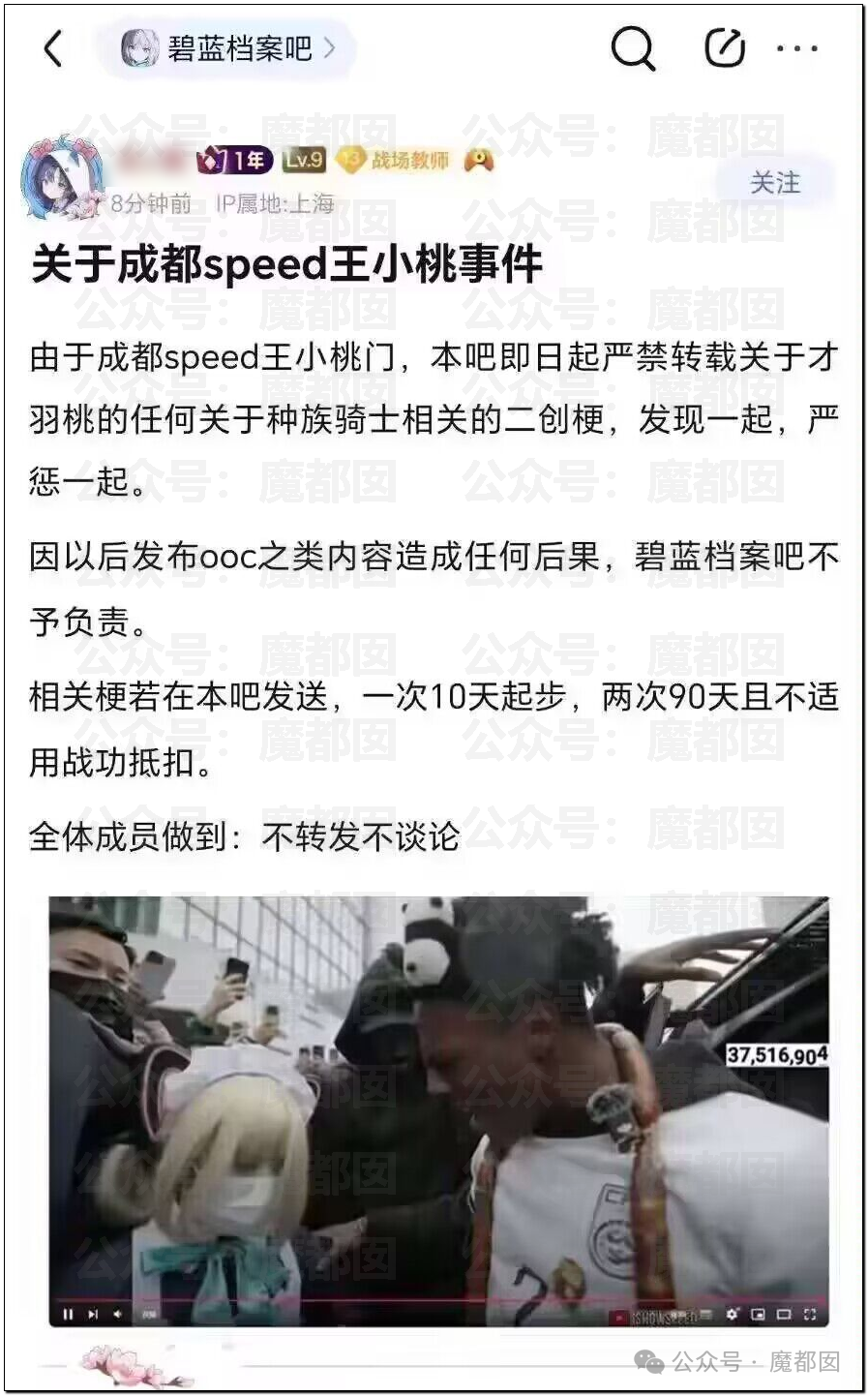Follow the poster with the 关注 button
This screenshot has width=868, height=1396.
(x=775, y=183)
